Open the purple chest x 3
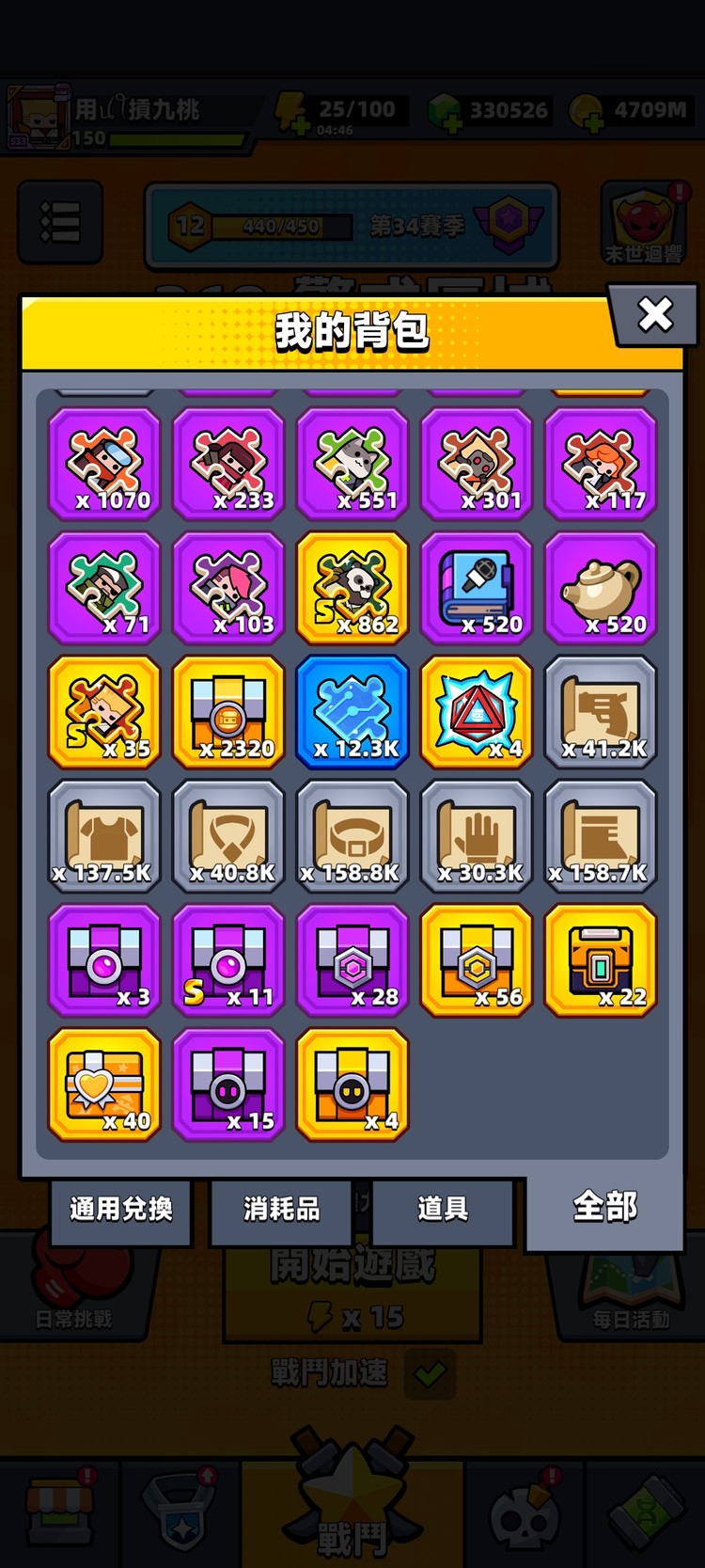This screenshot has width=705, height=1568. [104, 961]
